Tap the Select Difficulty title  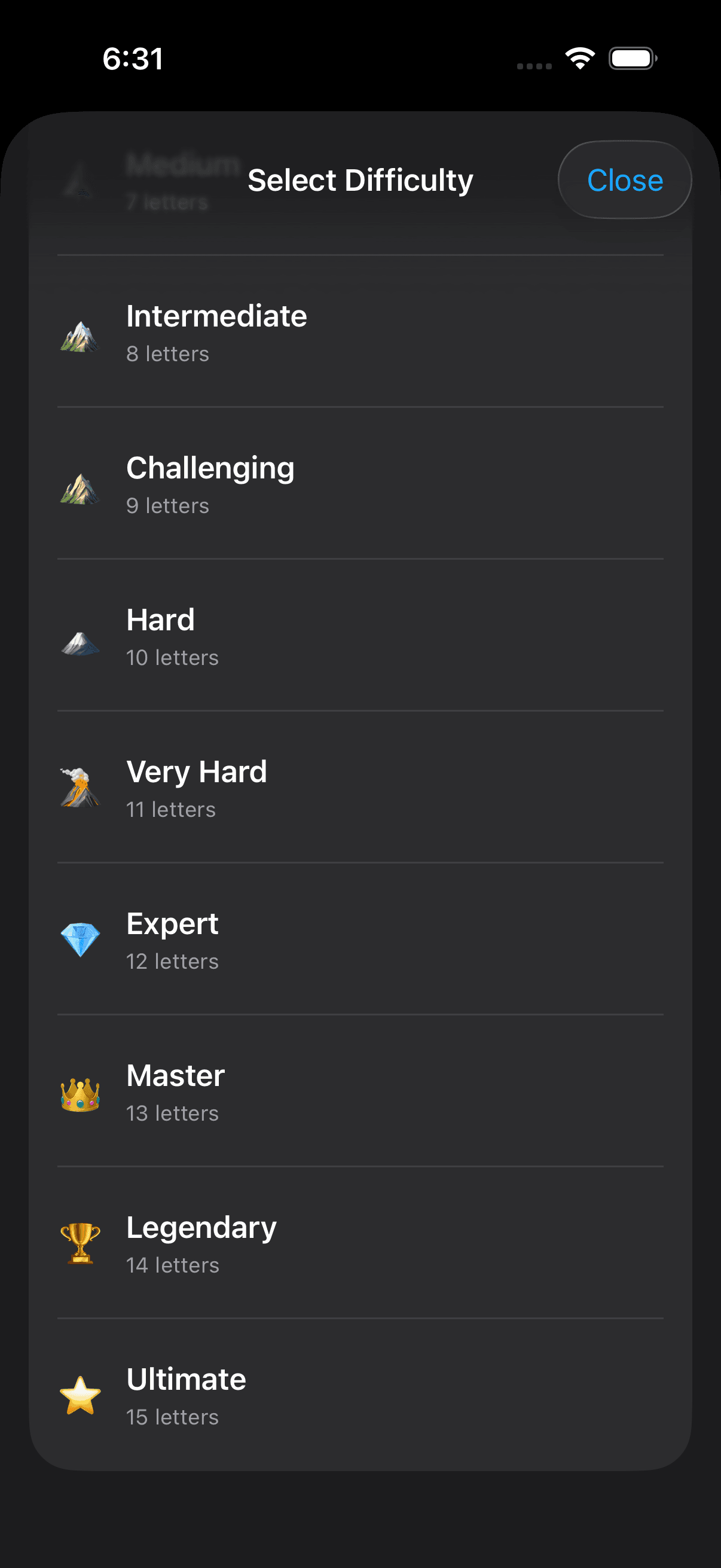coord(360,179)
